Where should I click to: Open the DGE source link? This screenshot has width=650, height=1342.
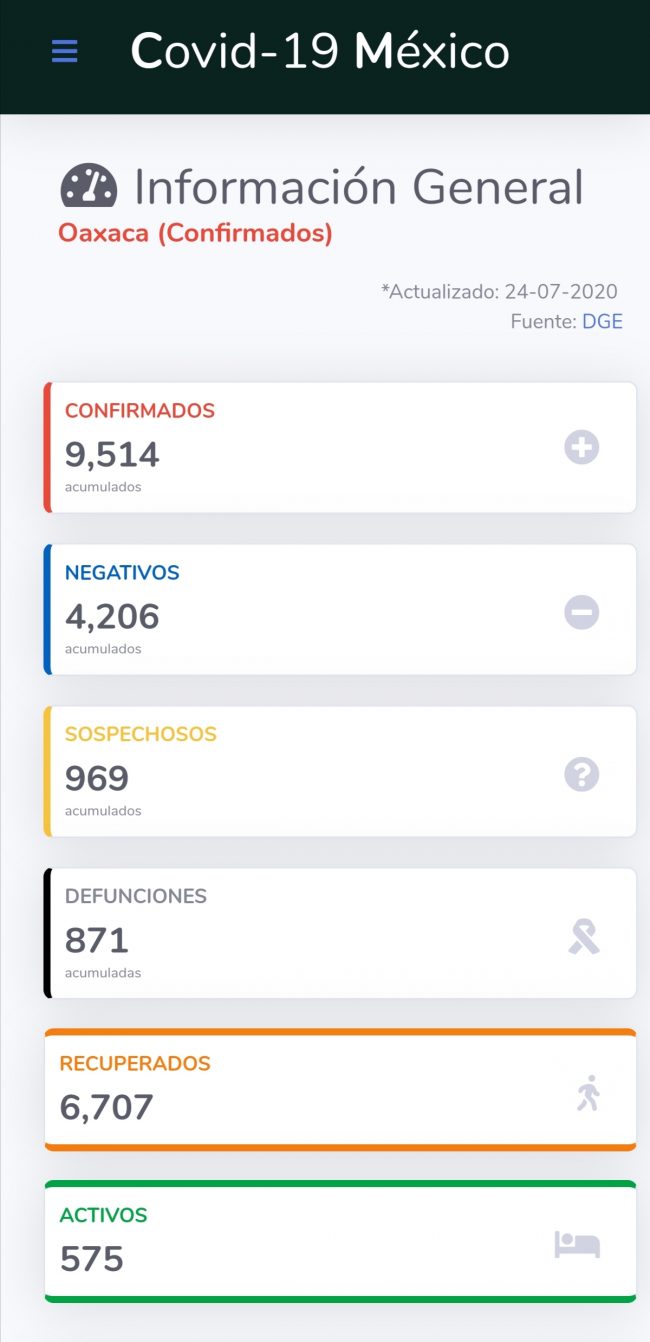(602, 321)
